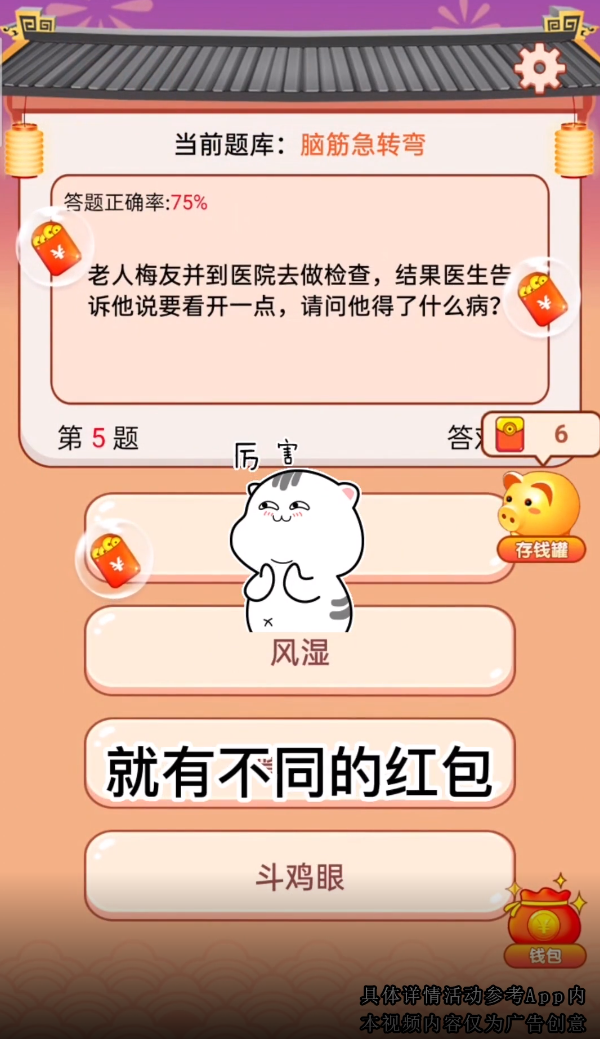Viewport: 600px width, 1039px height.
Task: Tap the red envelope bubble on first answer
Action: [112, 555]
